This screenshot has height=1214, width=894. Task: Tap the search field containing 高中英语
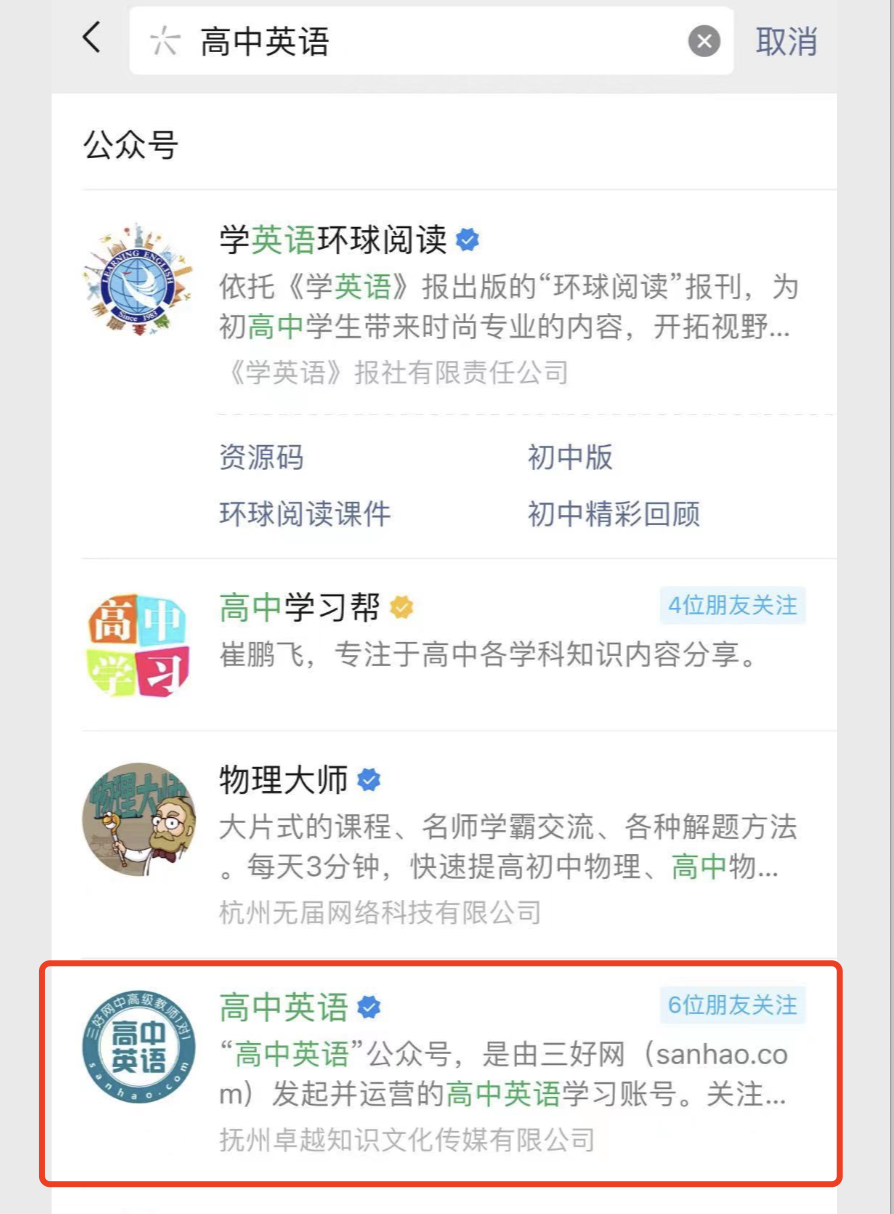point(420,41)
